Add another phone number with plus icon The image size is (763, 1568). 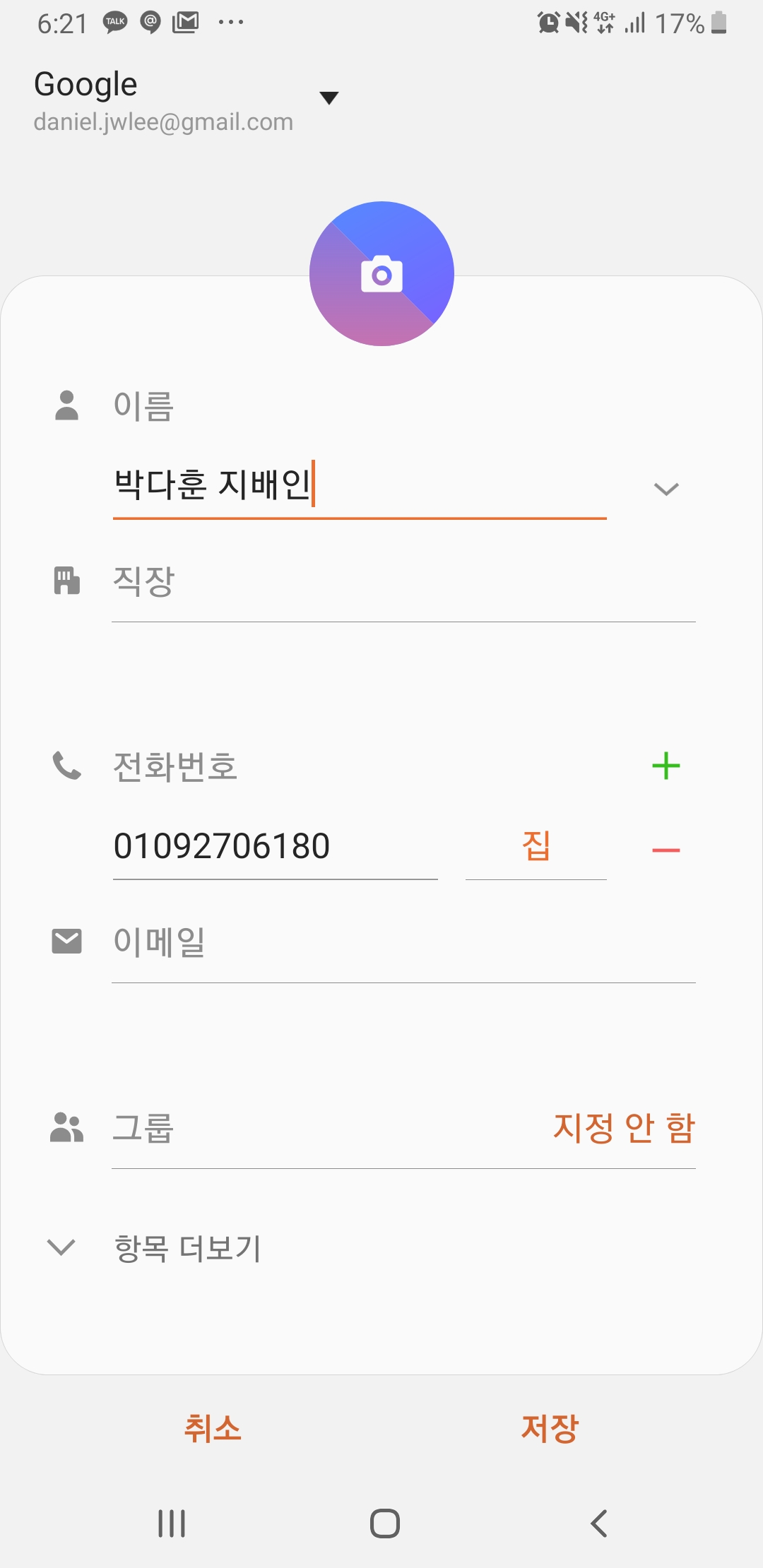click(666, 766)
